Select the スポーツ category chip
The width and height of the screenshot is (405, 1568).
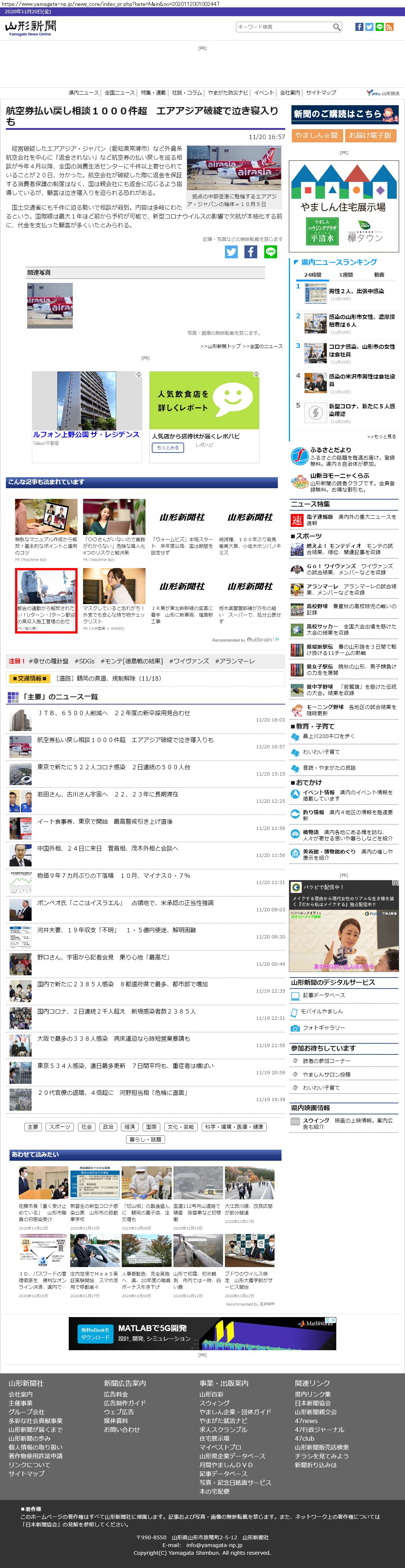click(x=59, y=1127)
